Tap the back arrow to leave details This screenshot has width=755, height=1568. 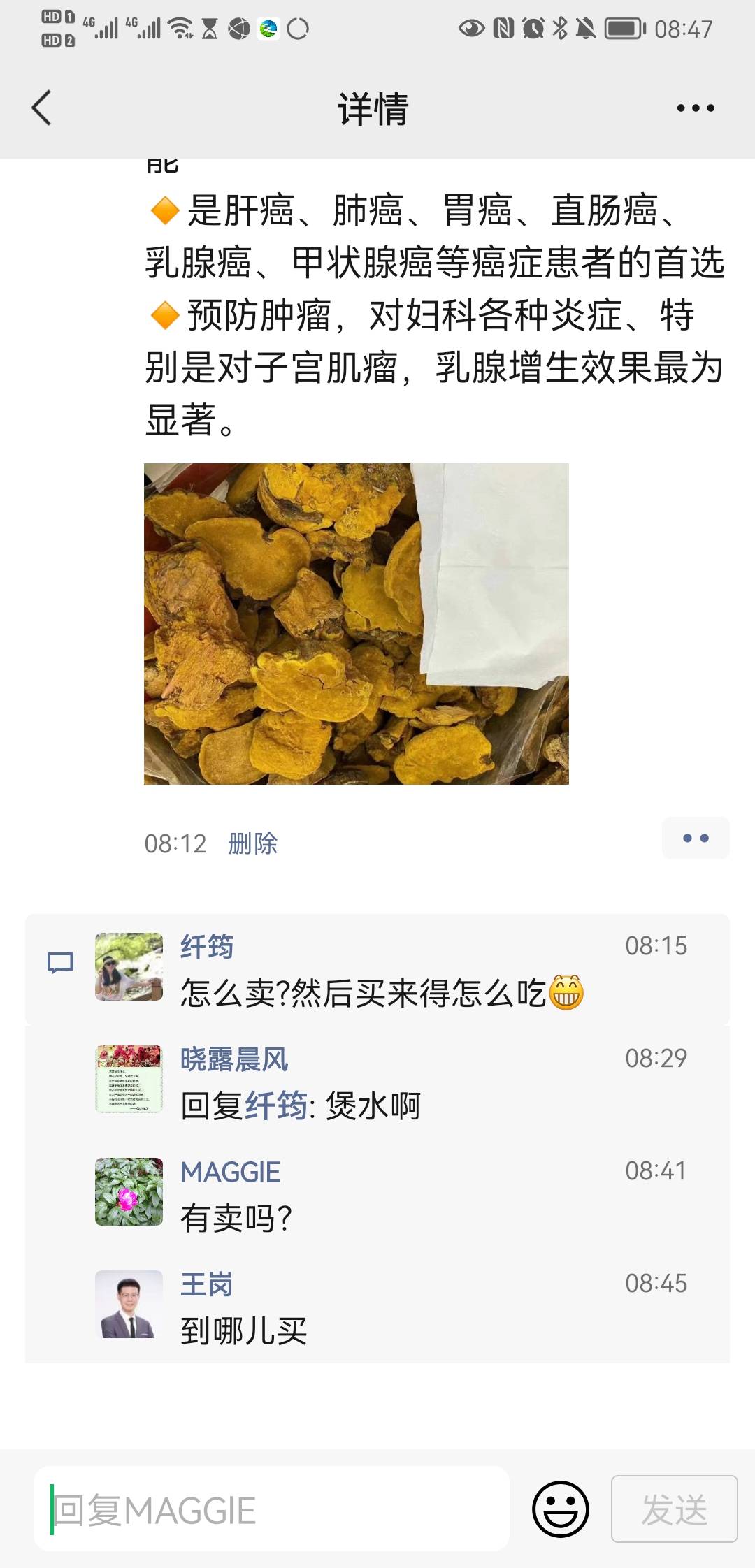pyautogui.click(x=42, y=108)
